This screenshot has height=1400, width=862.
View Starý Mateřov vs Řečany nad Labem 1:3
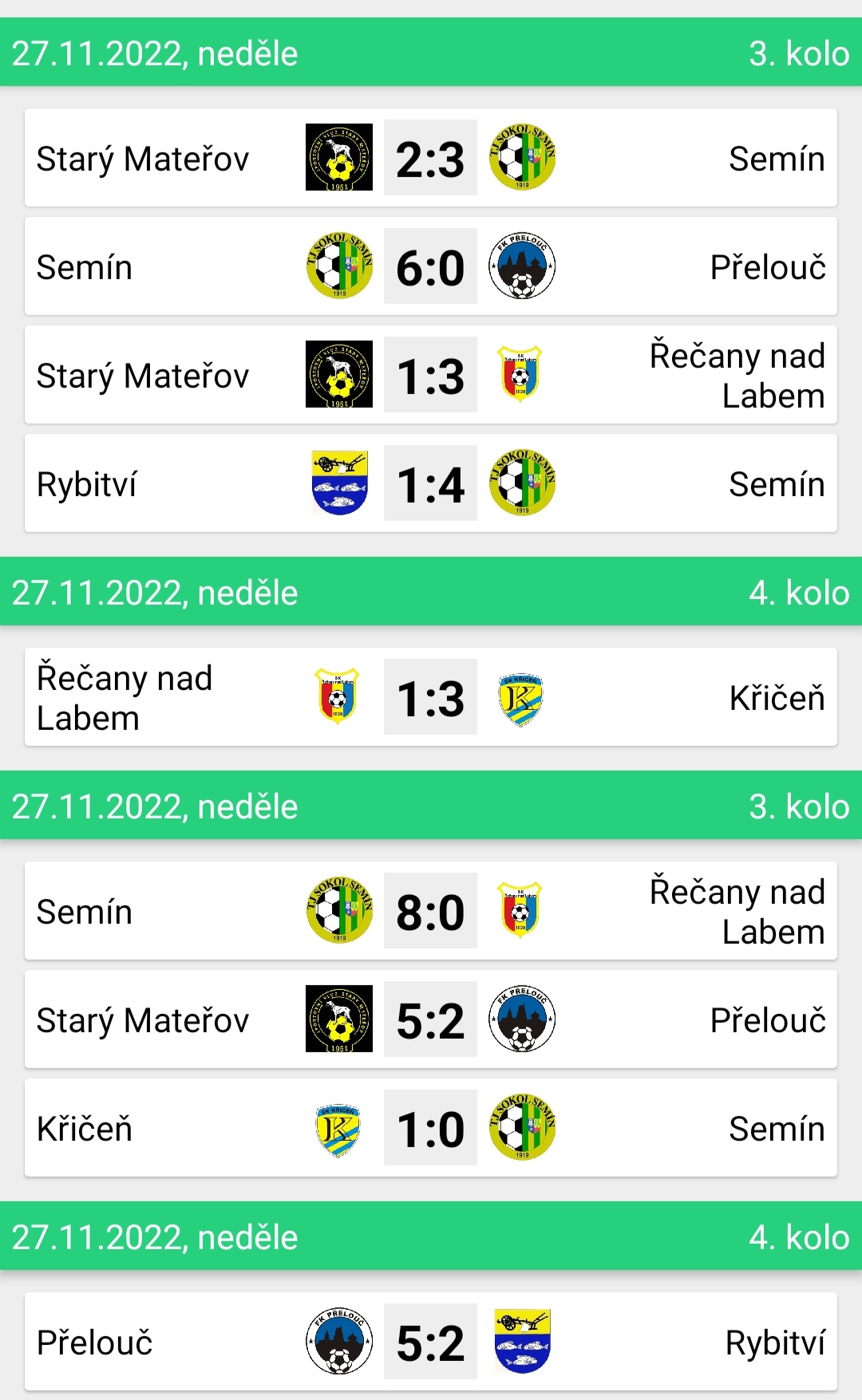[430, 375]
